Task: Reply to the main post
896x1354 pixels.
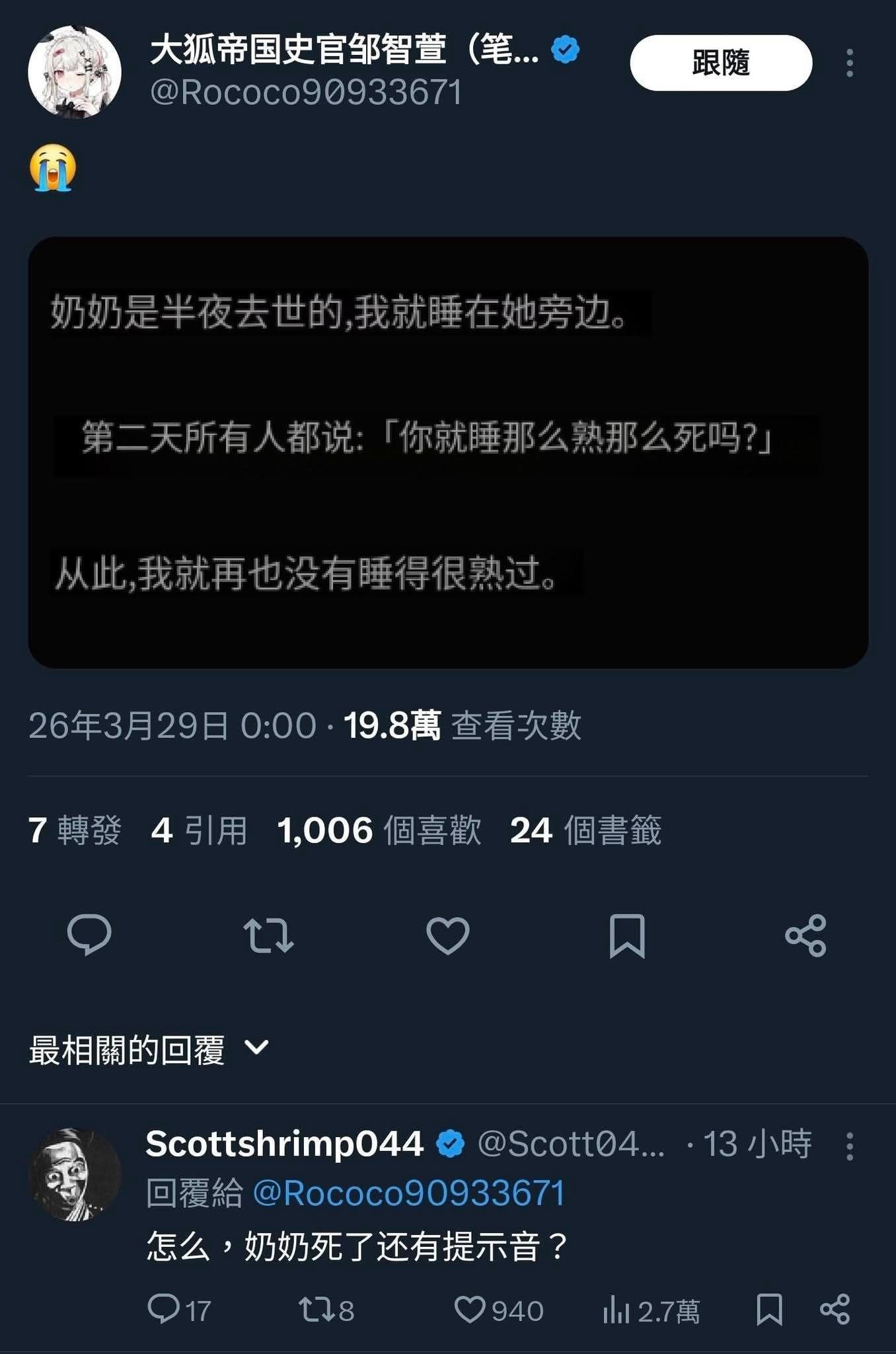Action: tap(89, 935)
